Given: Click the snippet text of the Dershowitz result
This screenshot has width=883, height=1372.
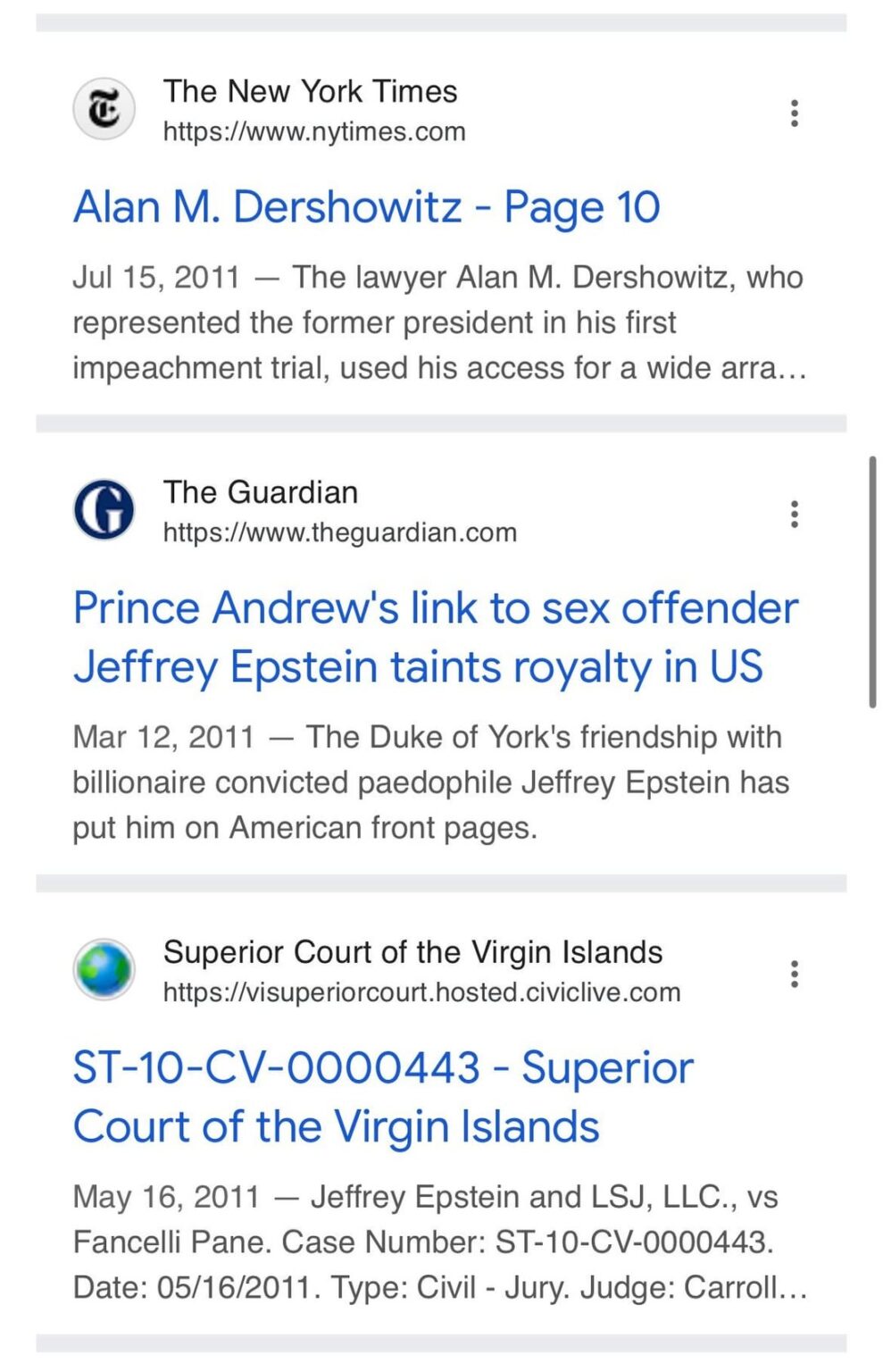Looking at the screenshot, I should click(437, 322).
